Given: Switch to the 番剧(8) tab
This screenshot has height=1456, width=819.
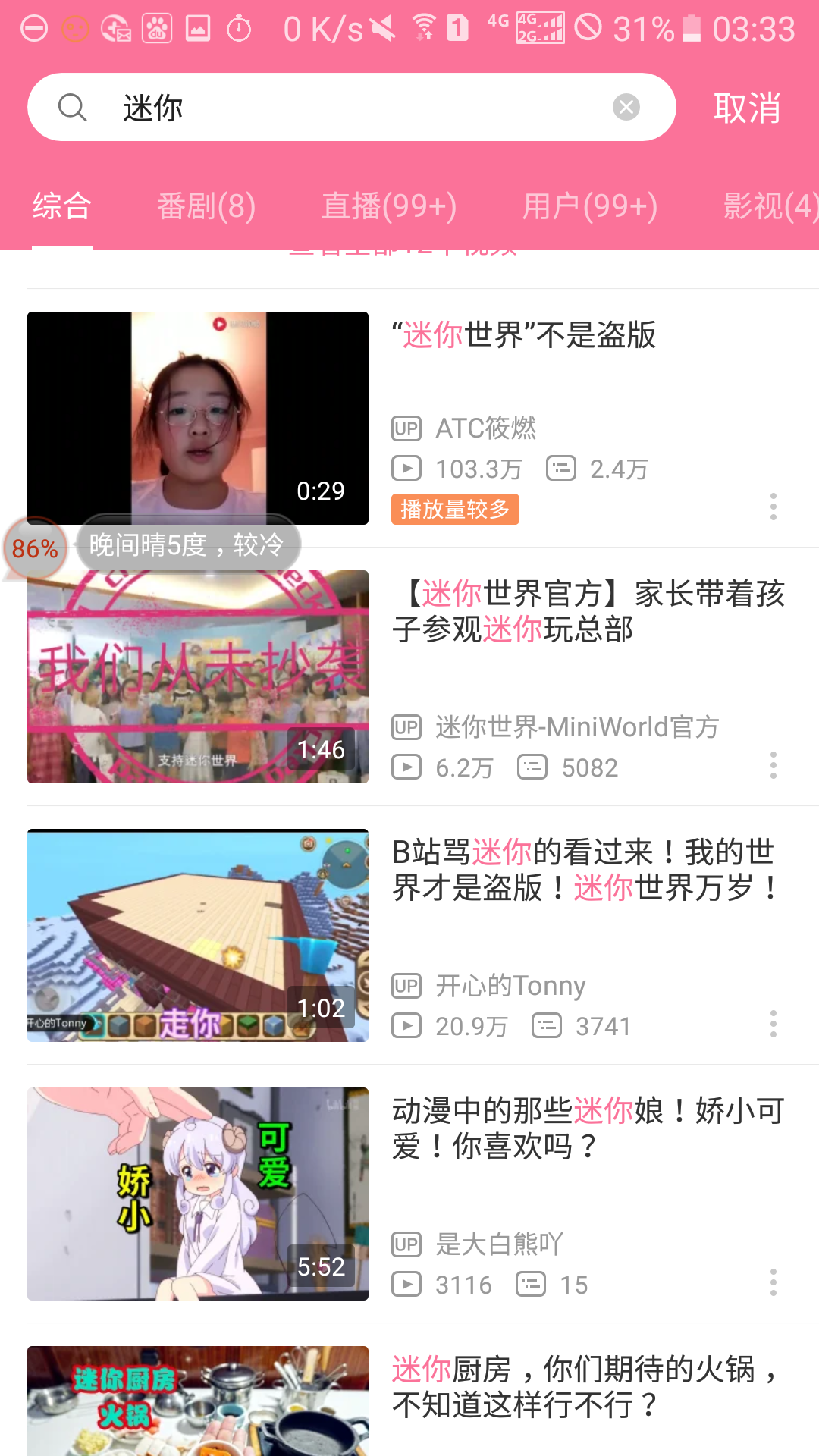Looking at the screenshot, I should pos(206,206).
